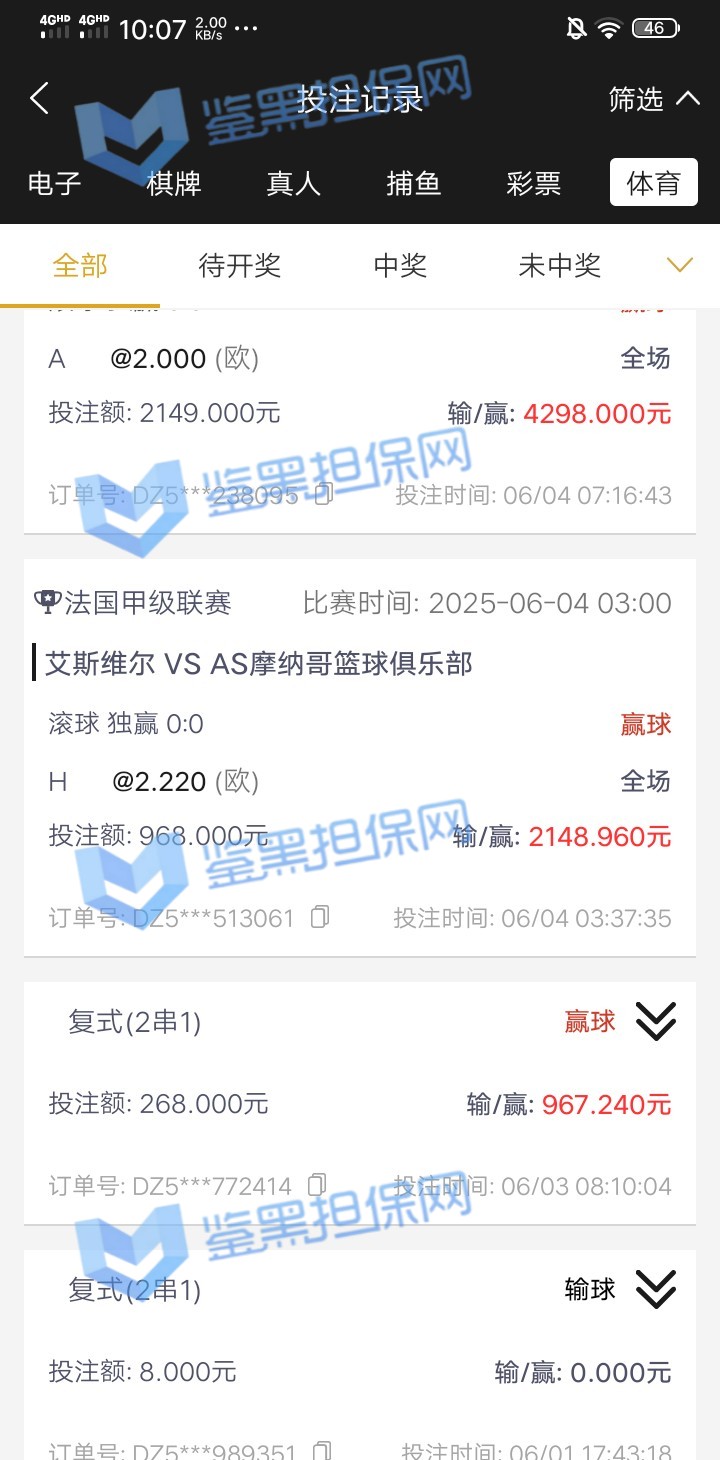Filter by 待开奖 status

click(239, 265)
